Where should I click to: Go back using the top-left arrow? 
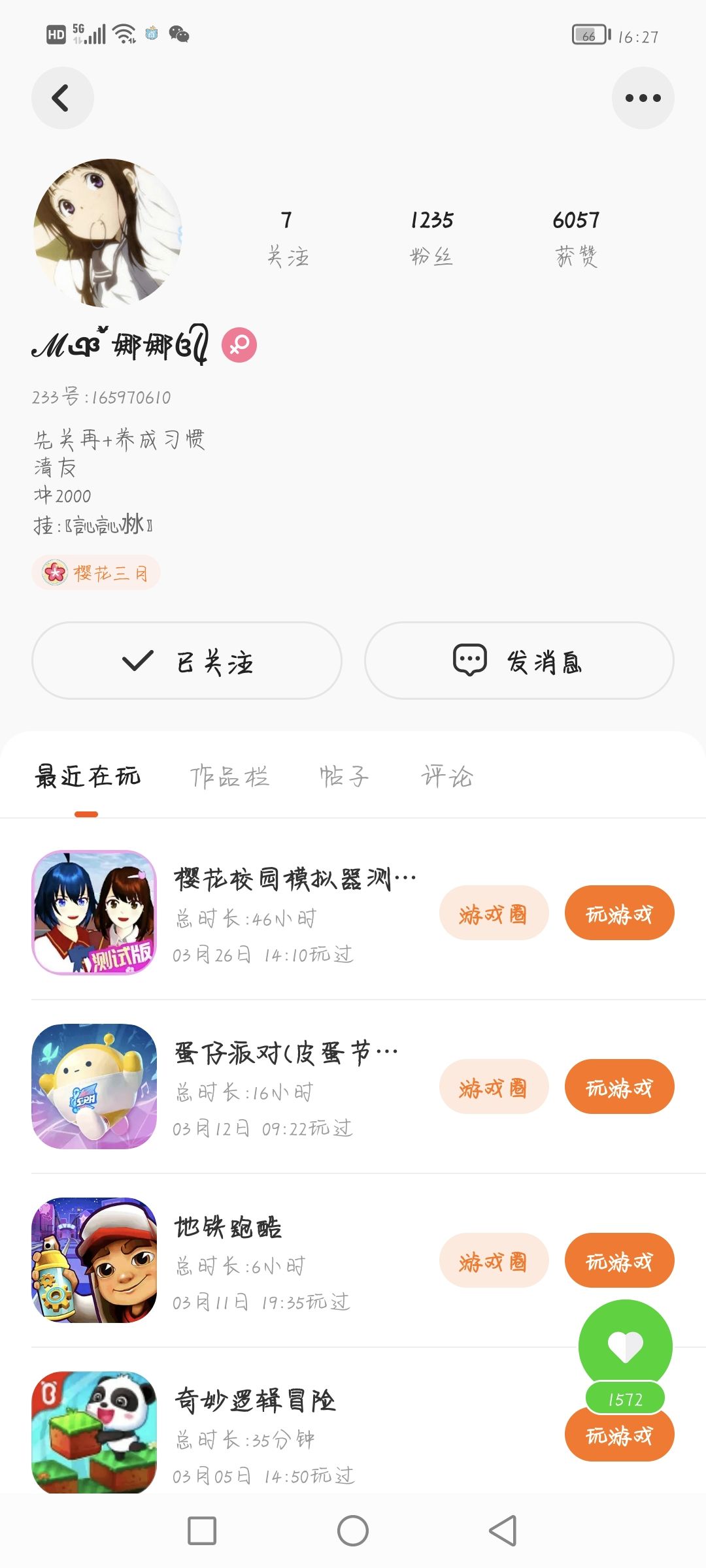62,98
